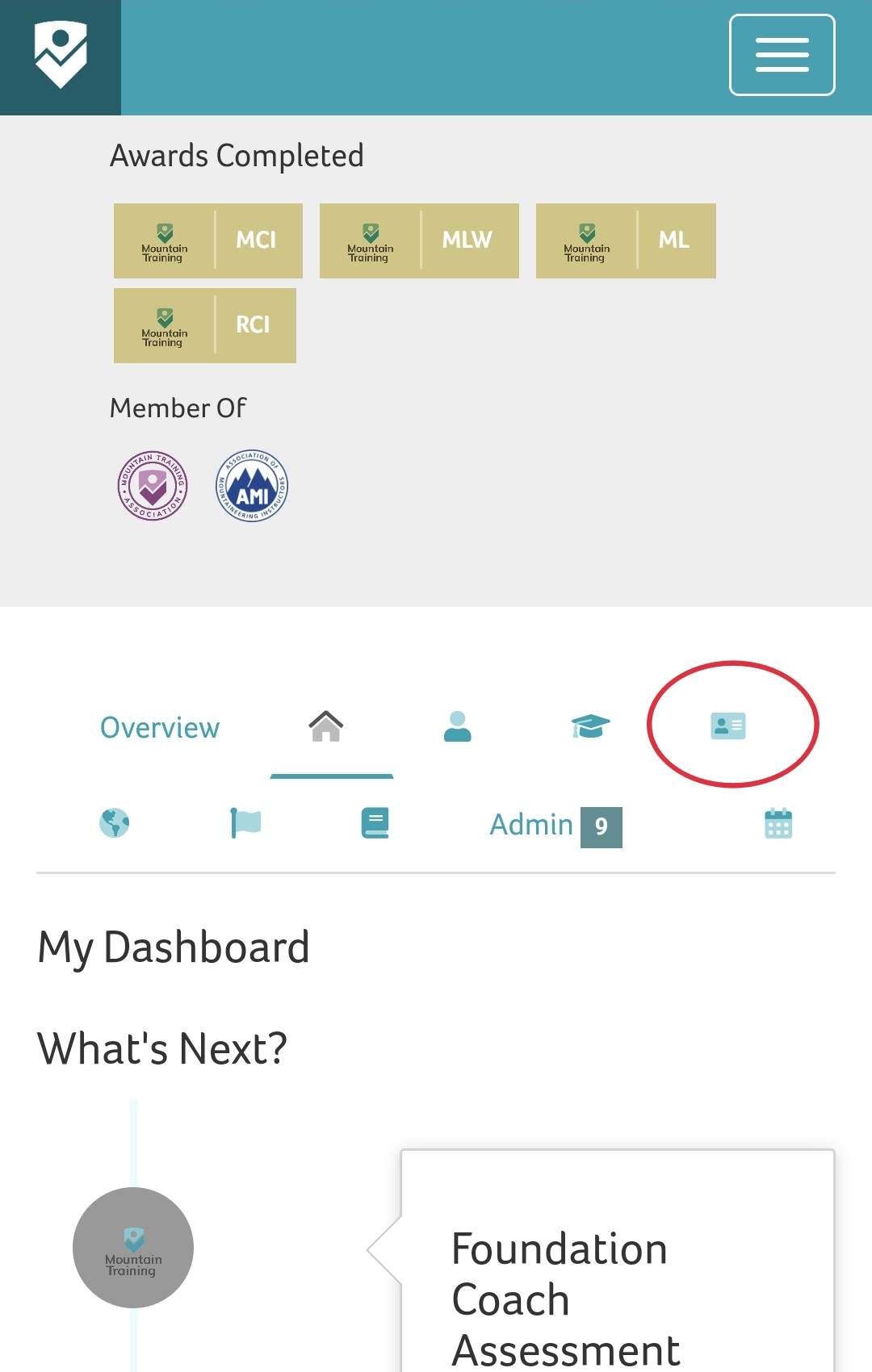Open the calendar tab
The image size is (872, 1372).
click(778, 823)
